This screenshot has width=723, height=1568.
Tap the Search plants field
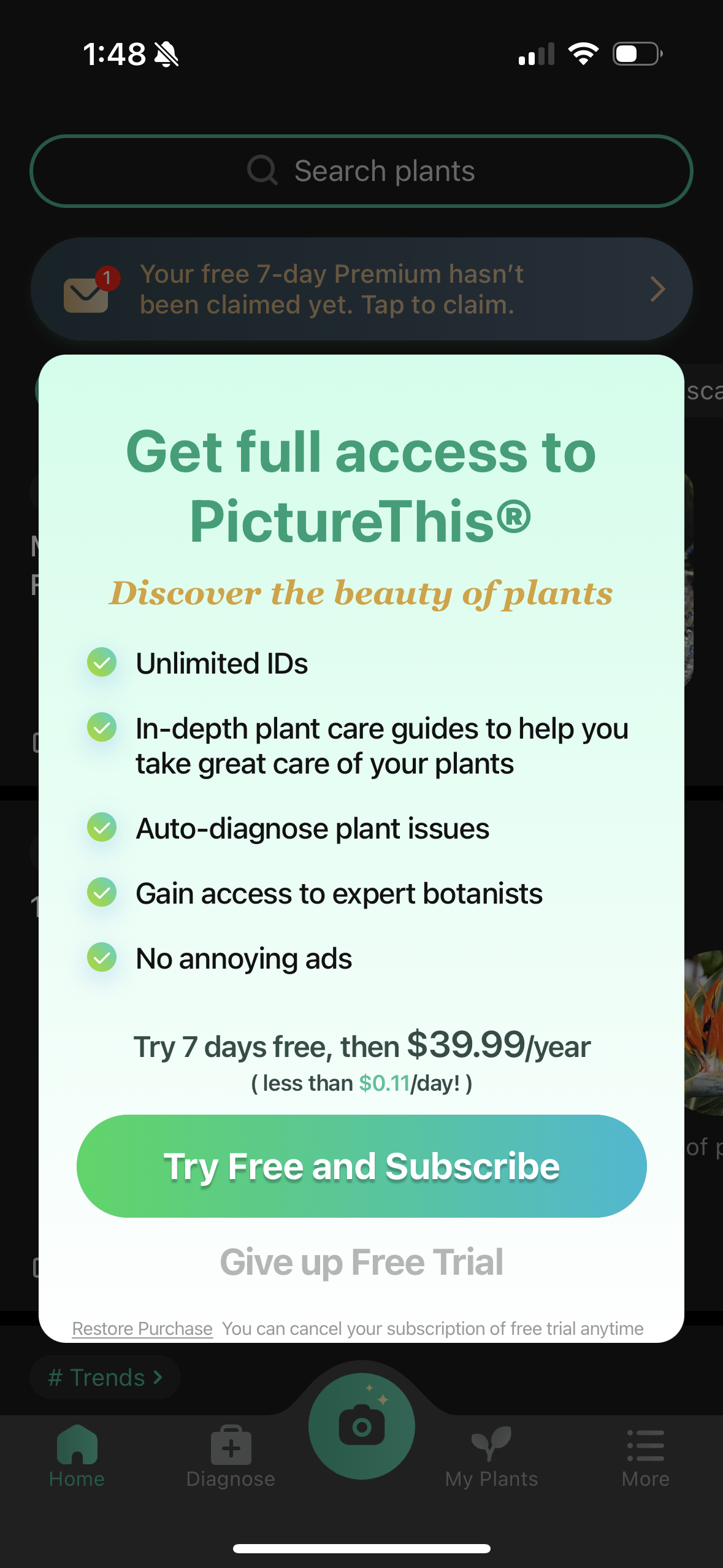[x=361, y=170]
